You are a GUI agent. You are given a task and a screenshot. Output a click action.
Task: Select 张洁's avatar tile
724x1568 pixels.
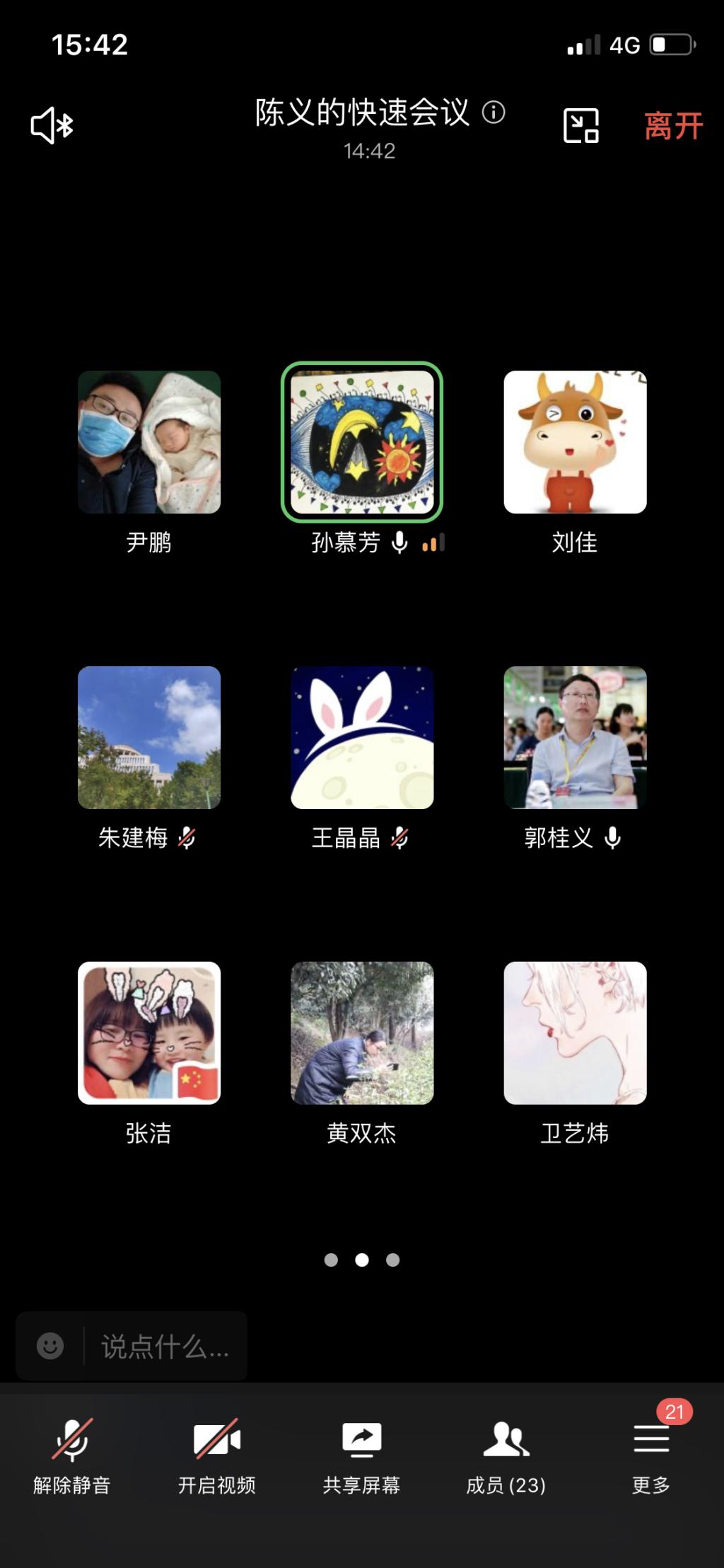click(149, 1033)
